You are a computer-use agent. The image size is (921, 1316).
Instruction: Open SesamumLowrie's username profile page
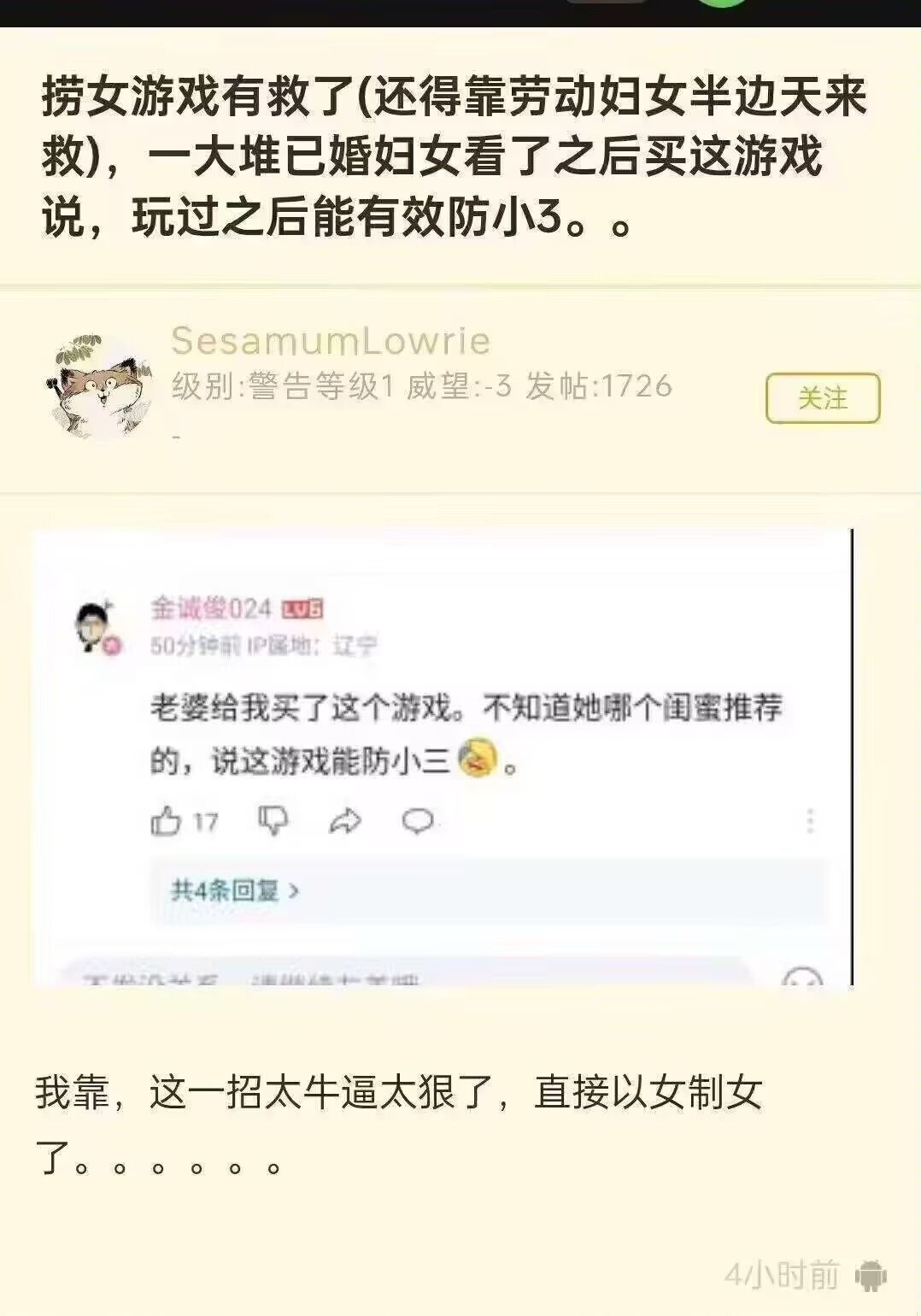331,341
